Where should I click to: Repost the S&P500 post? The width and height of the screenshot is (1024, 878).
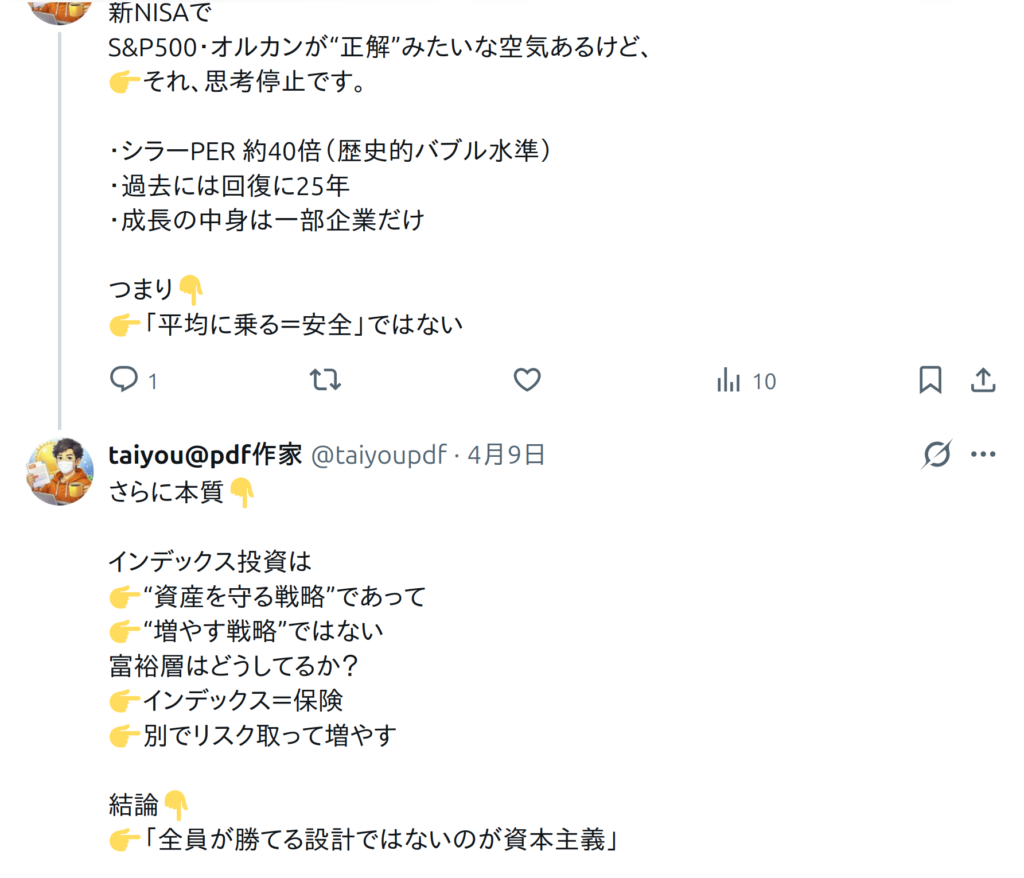[x=325, y=380]
